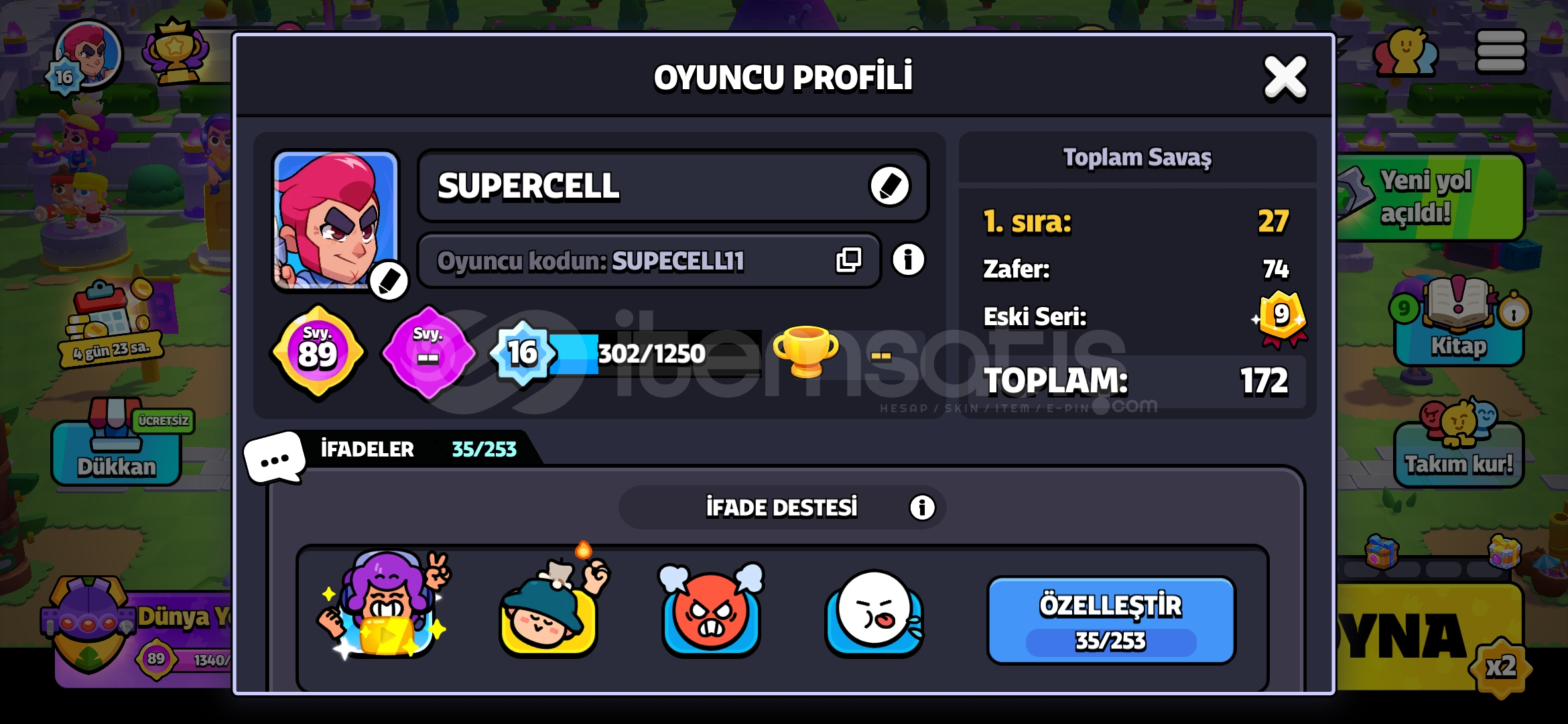The height and width of the screenshot is (724, 1568).
Task: Copy the player code SUPECELL11
Action: tap(848, 260)
